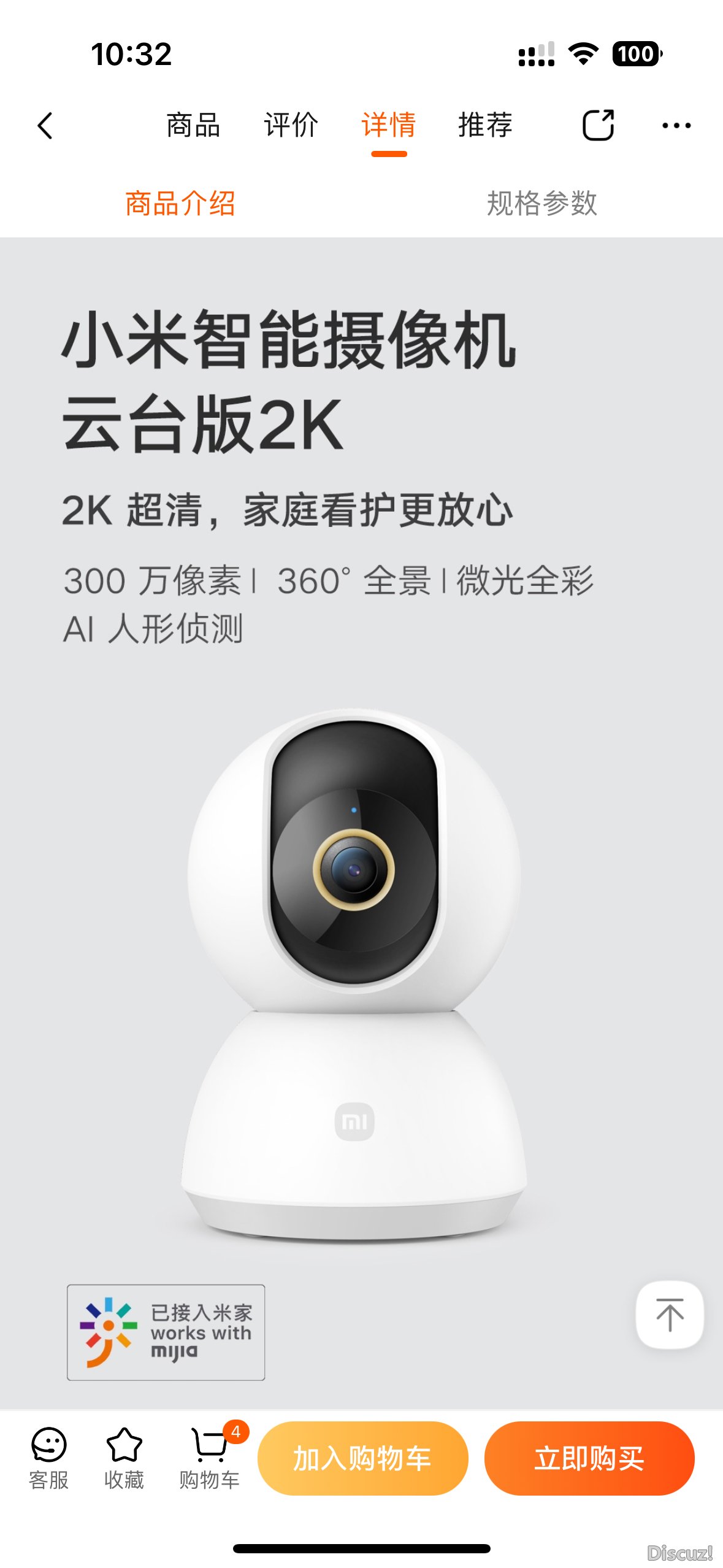
Task: Select the 详情 tab
Action: coord(389,126)
